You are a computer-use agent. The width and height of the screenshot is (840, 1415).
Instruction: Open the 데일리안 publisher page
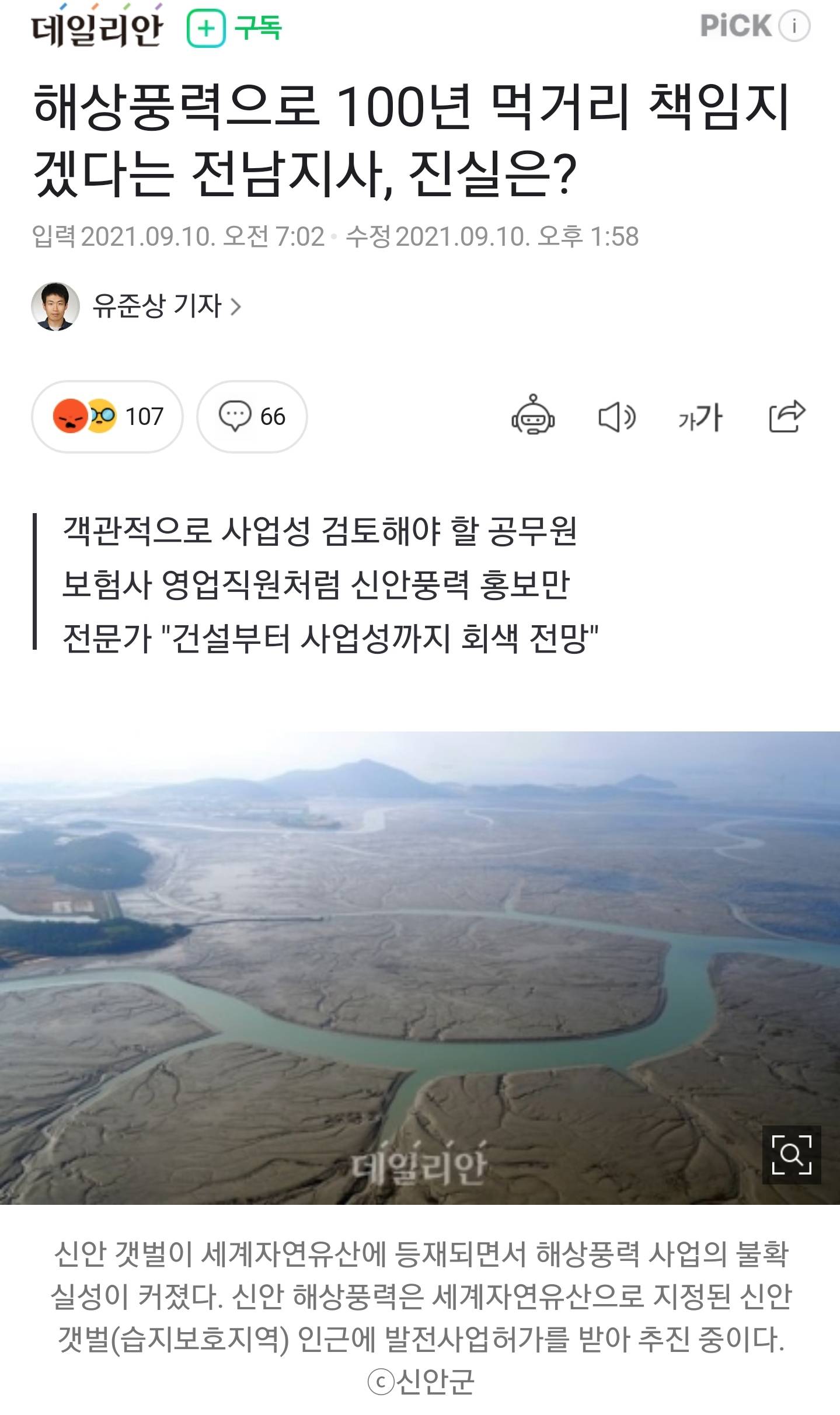click(97, 28)
